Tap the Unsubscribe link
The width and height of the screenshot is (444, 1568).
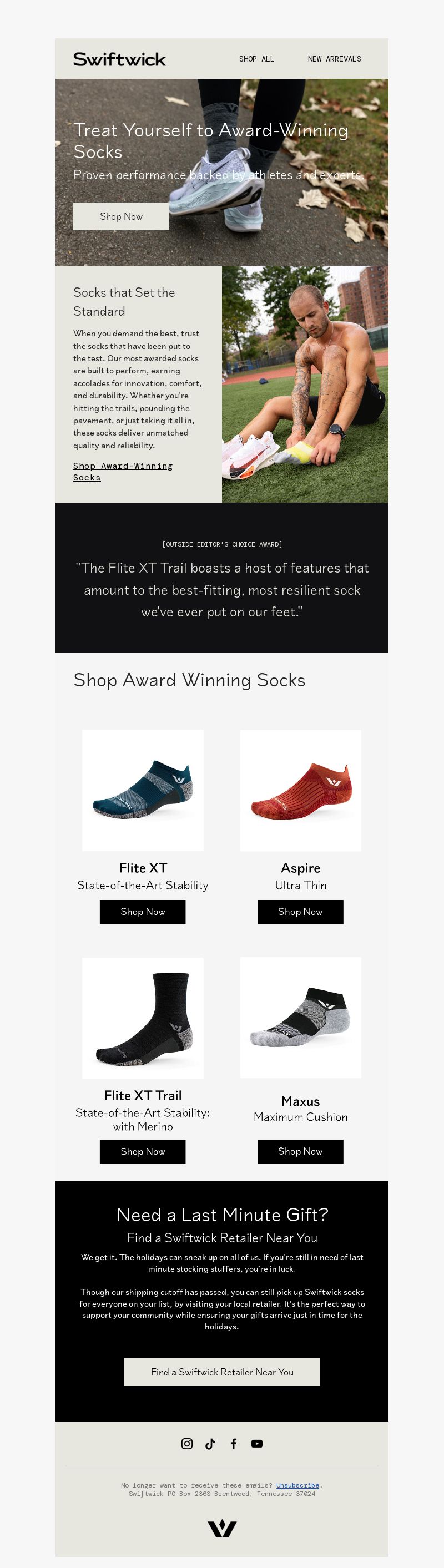[297, 1485]
